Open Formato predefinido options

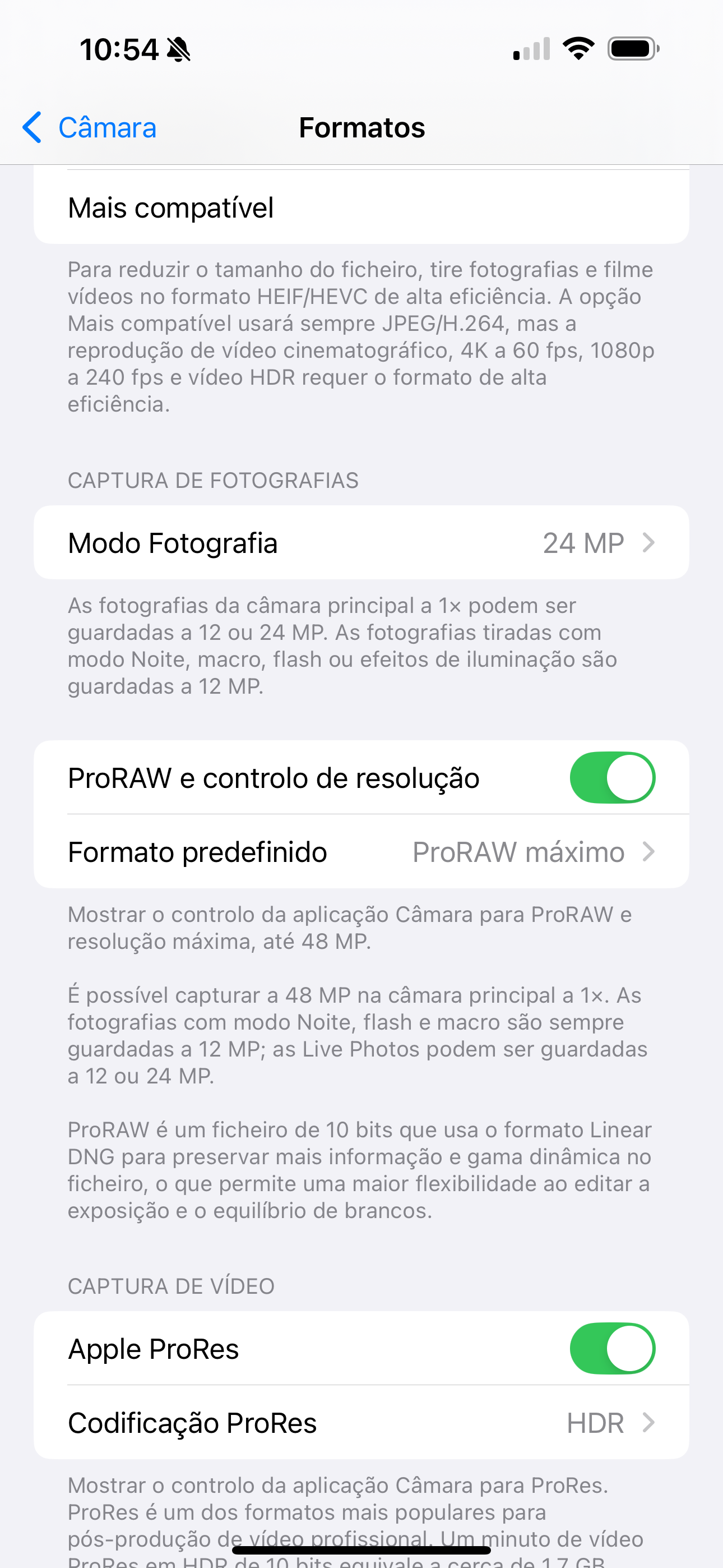pos(360,852)
